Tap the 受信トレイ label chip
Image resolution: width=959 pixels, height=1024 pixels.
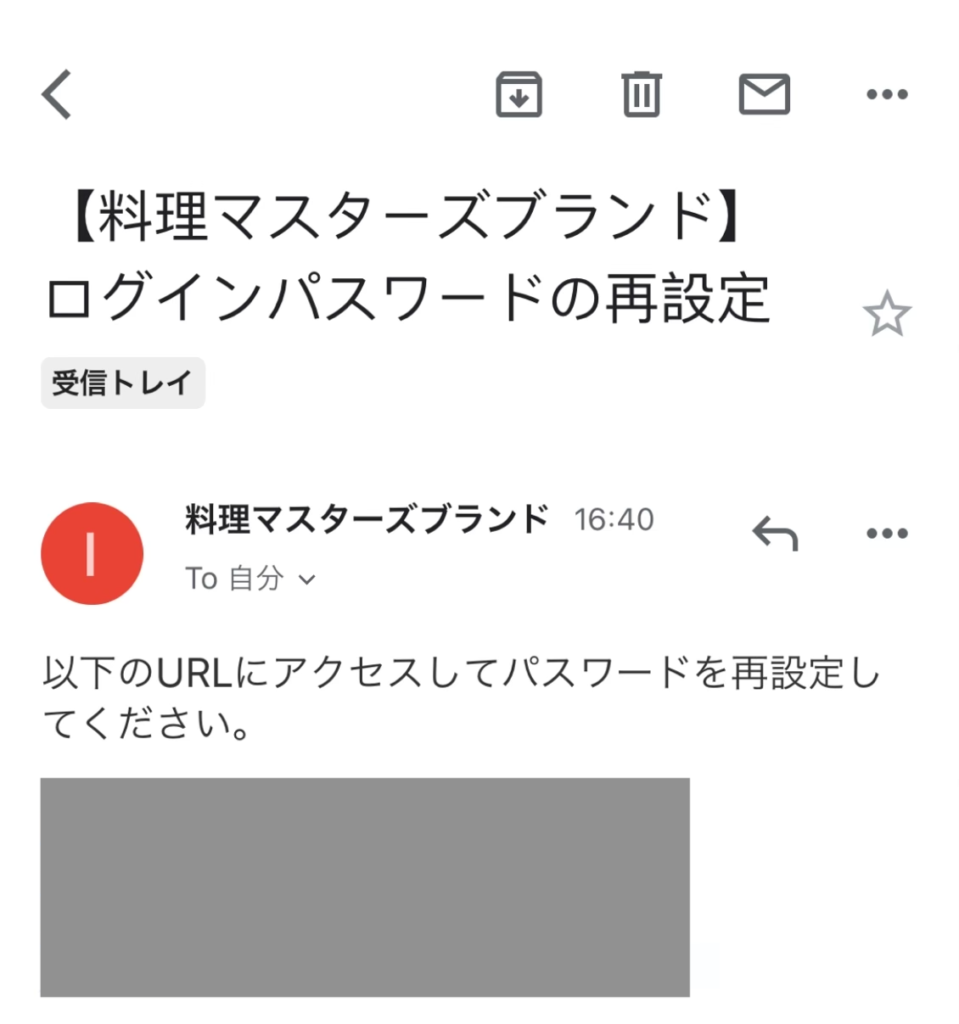coord(122,383)
